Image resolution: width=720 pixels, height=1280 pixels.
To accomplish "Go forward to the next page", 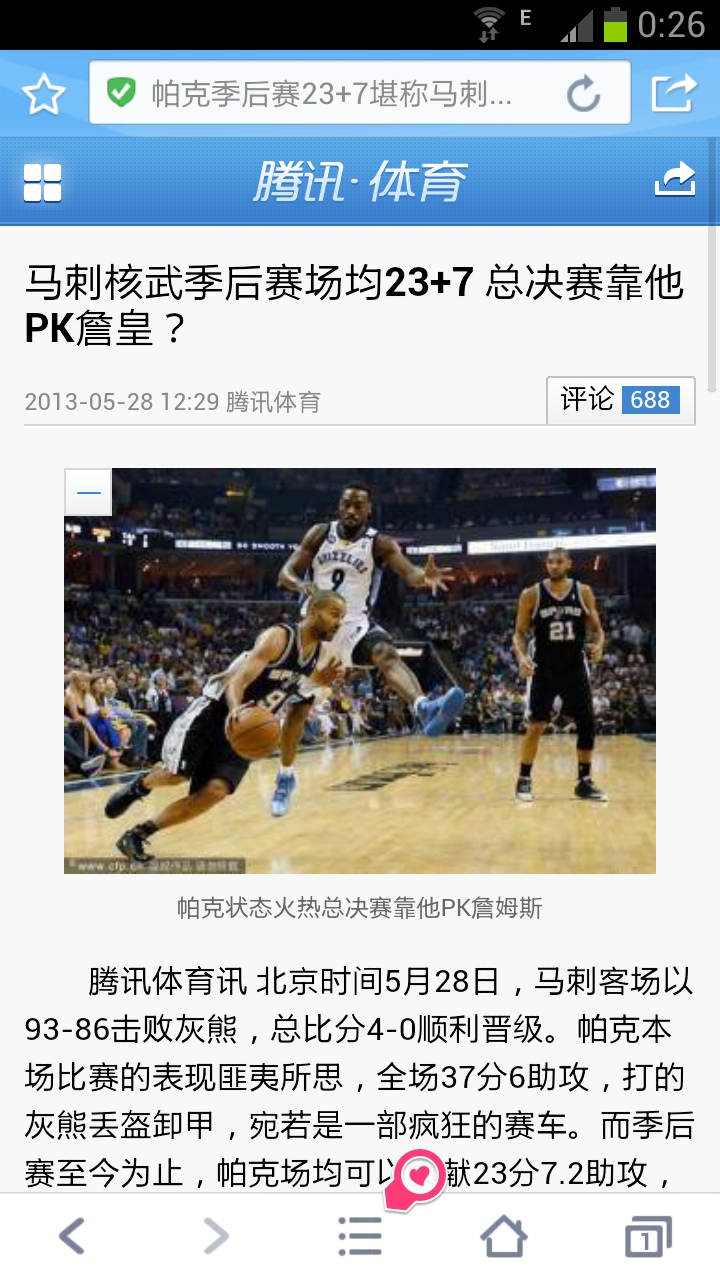I will coord(216,1237).
